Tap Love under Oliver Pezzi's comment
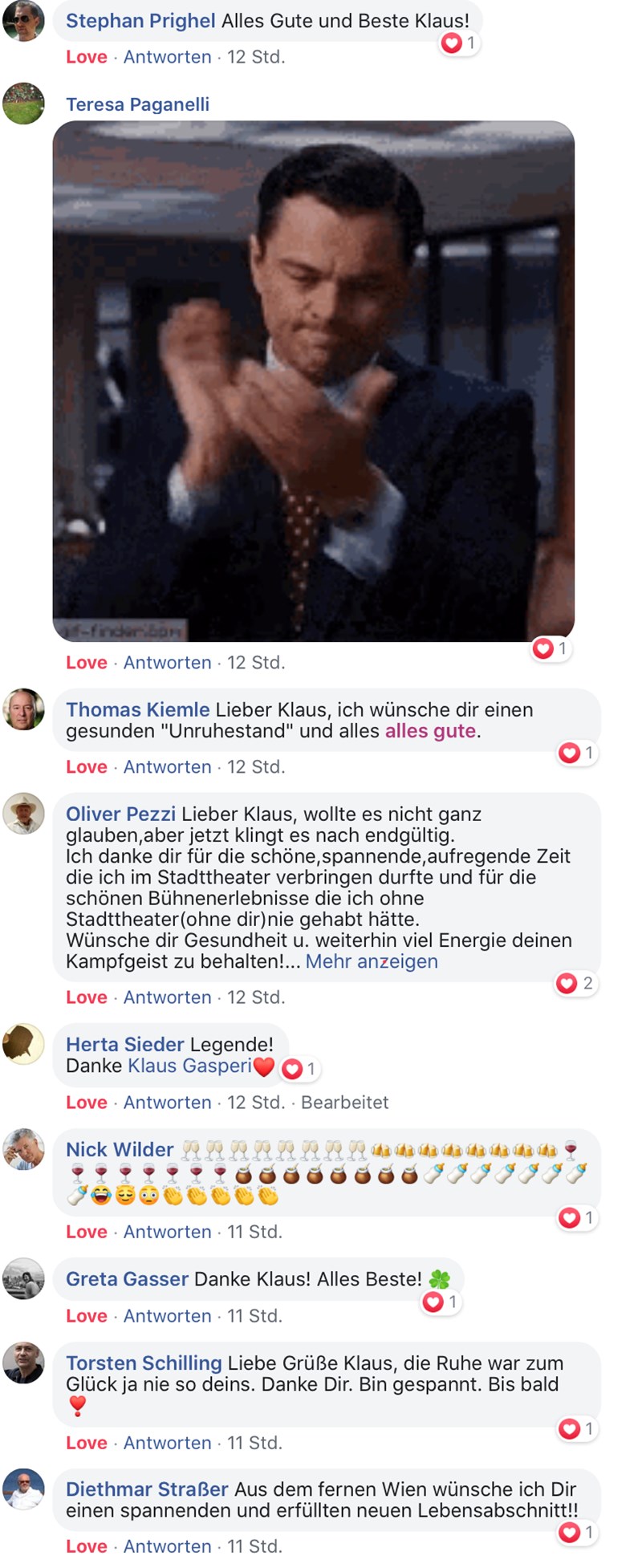The image size is (642, 1568). 87,997
